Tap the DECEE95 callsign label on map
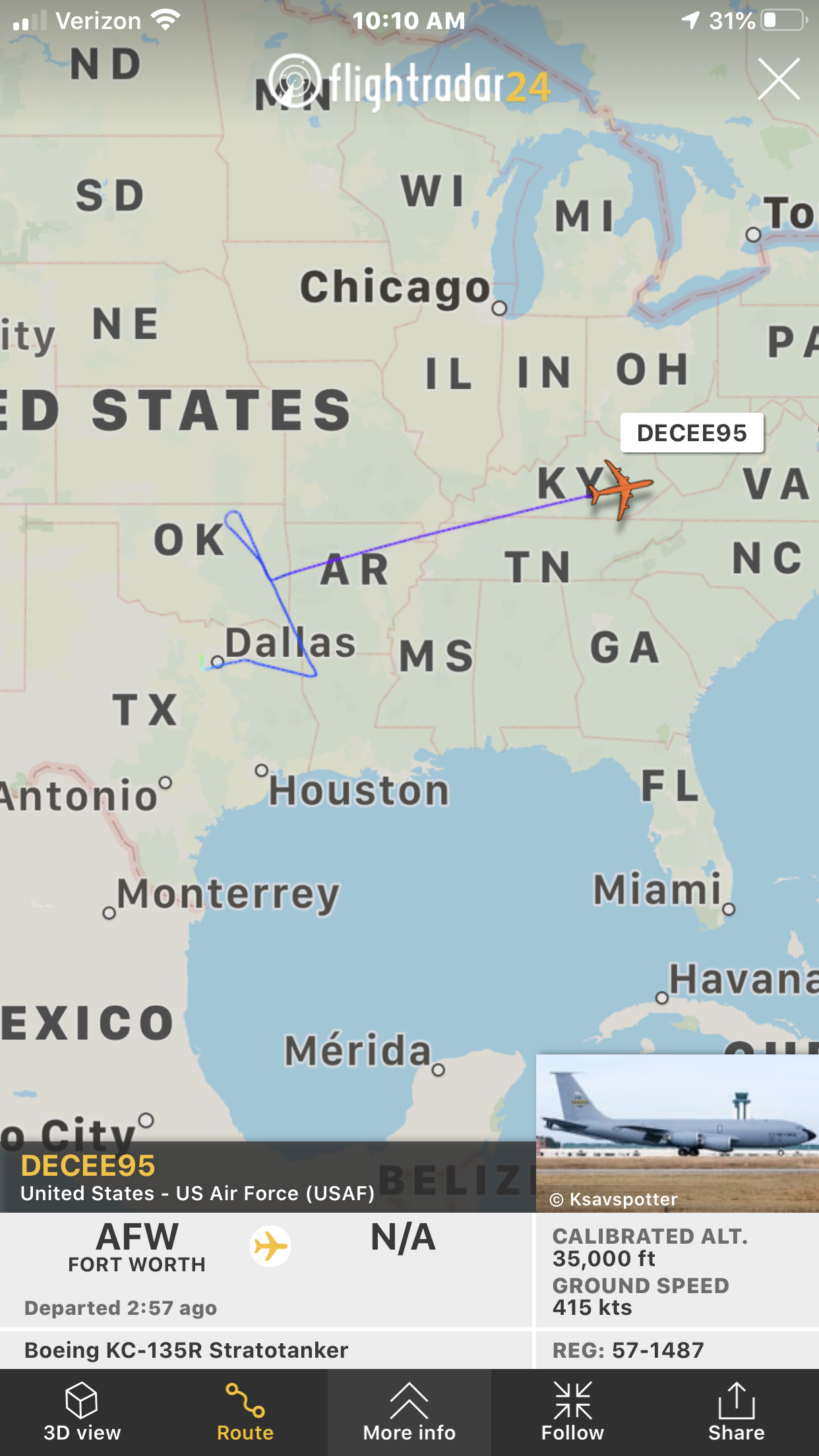 692,433
